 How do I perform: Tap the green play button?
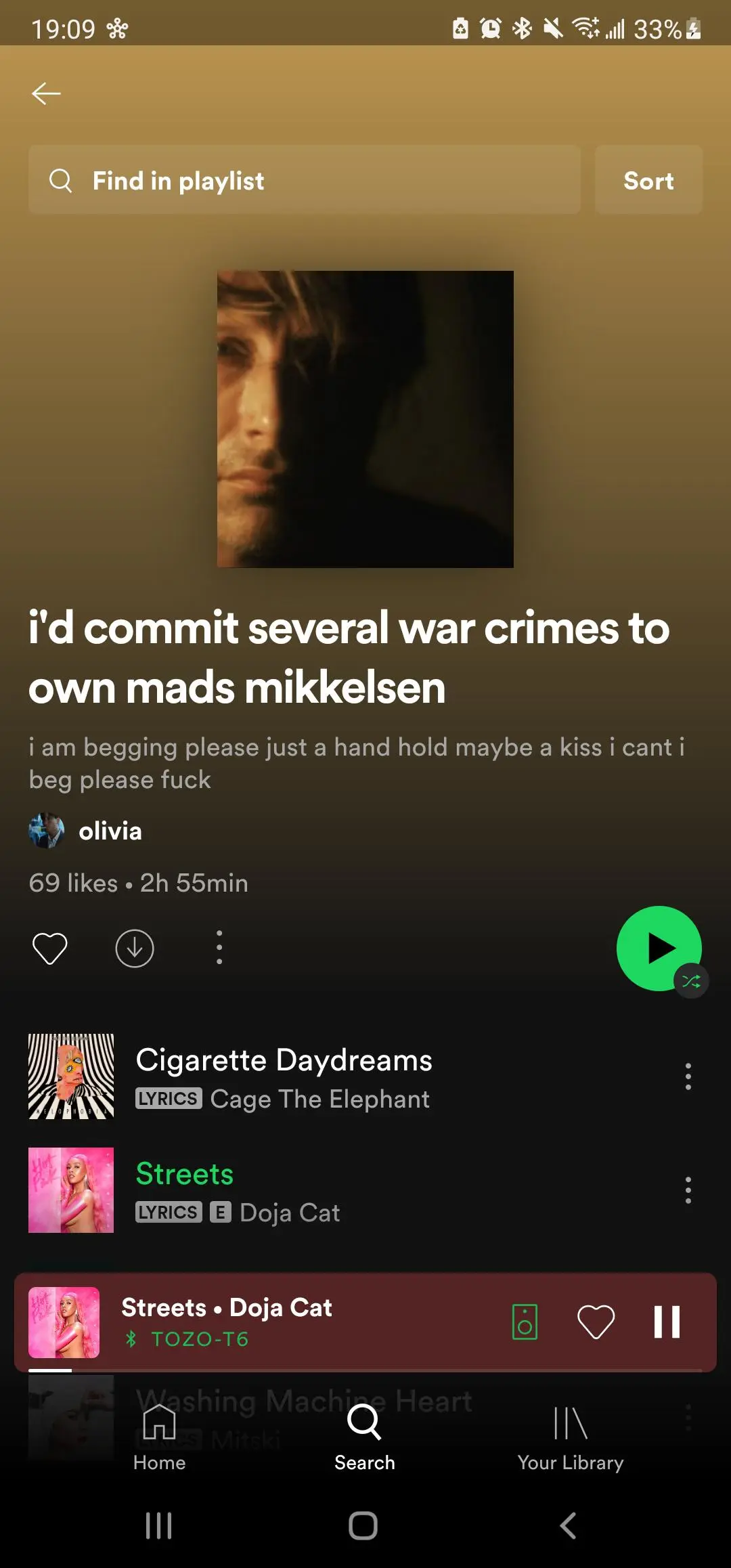[x=659, y=948]
